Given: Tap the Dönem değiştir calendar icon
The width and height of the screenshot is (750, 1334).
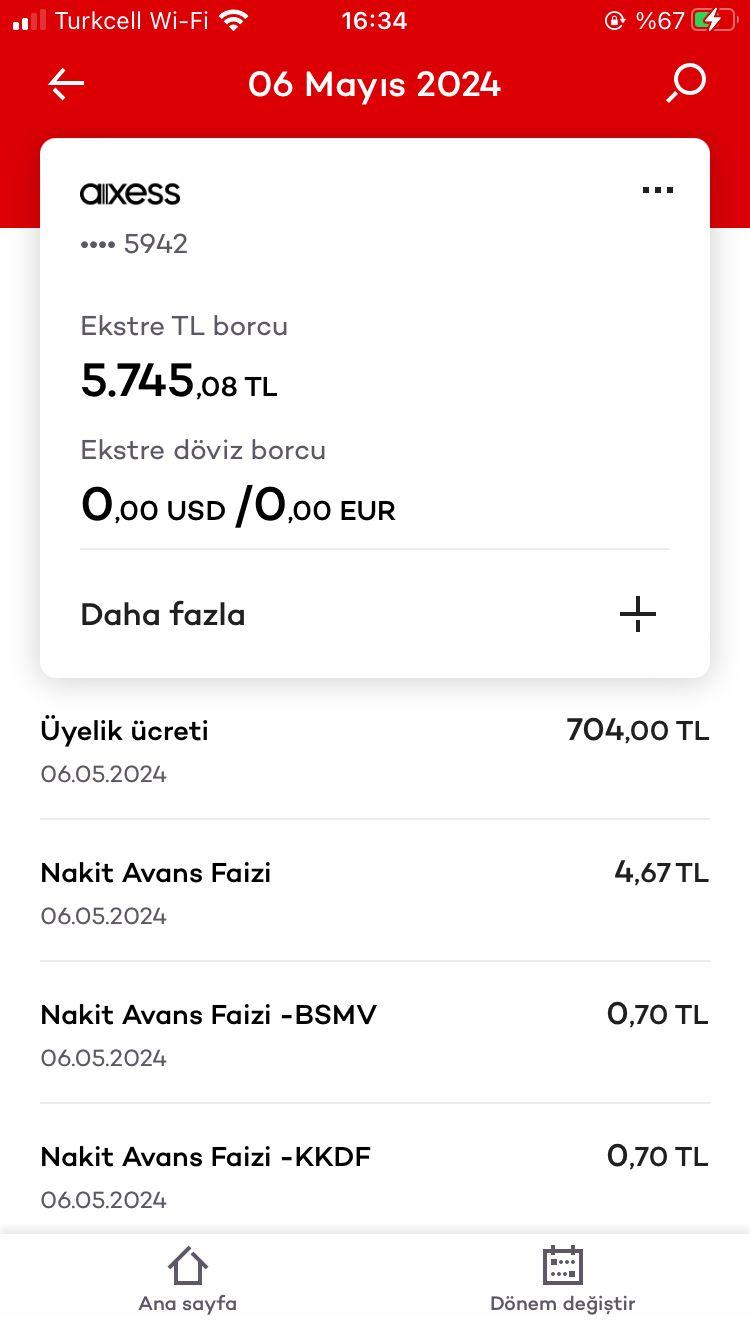Looking at the screenshot, I should point(562,1262).
